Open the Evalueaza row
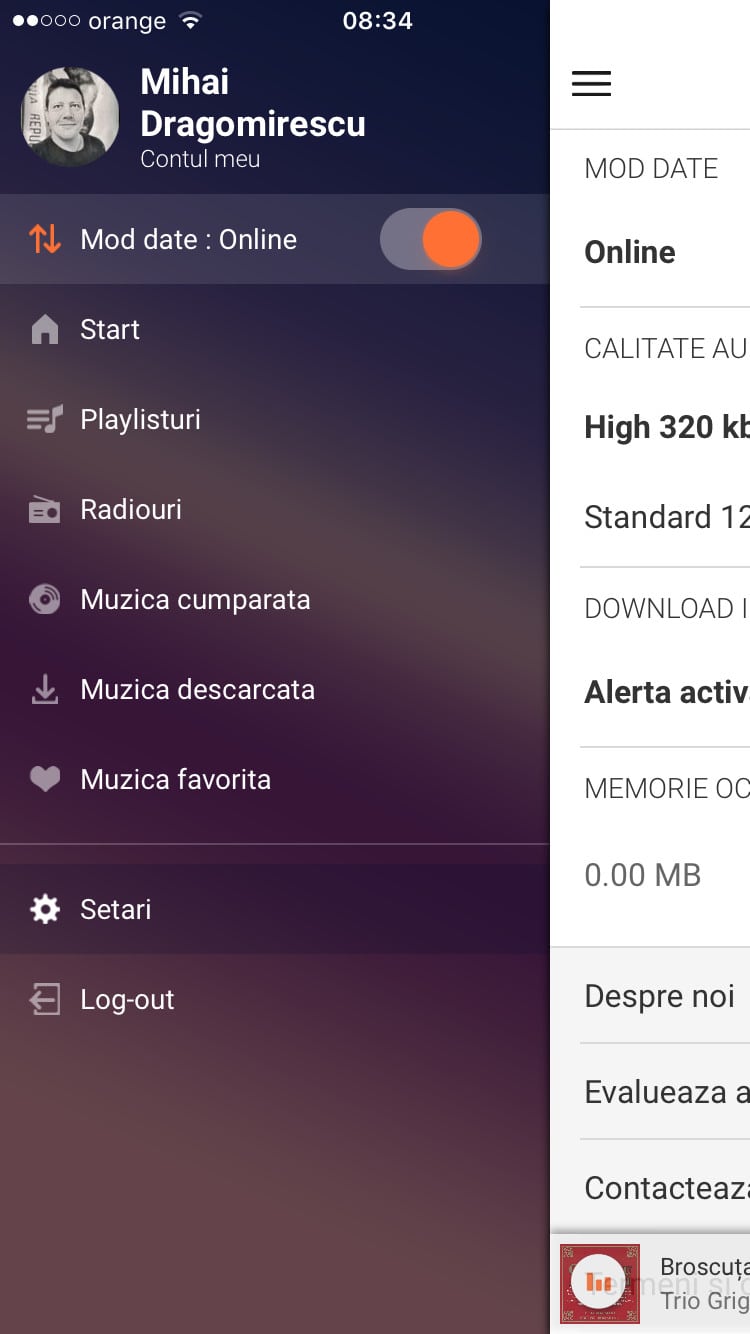 click(x=665, y=1092)
